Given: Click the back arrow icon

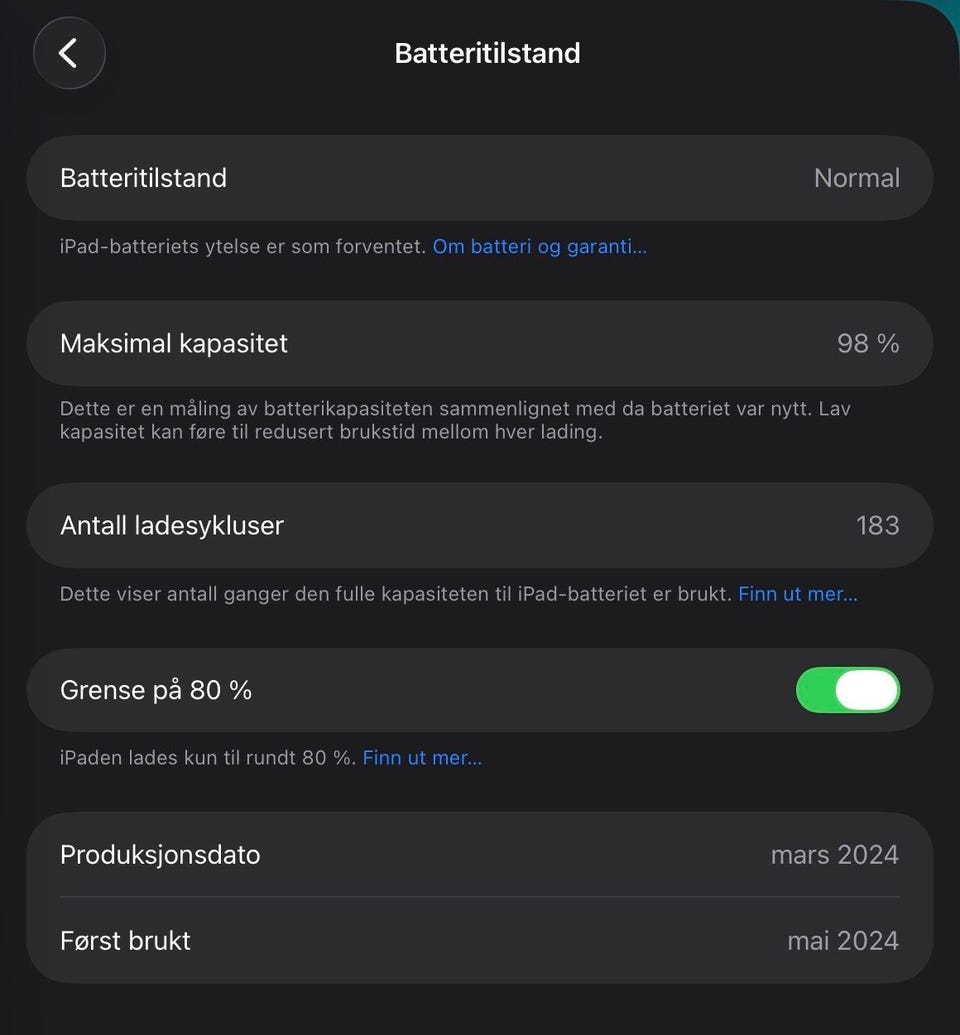Looking at the screenshot, I should pyautogui.click(x=69, y=52).
